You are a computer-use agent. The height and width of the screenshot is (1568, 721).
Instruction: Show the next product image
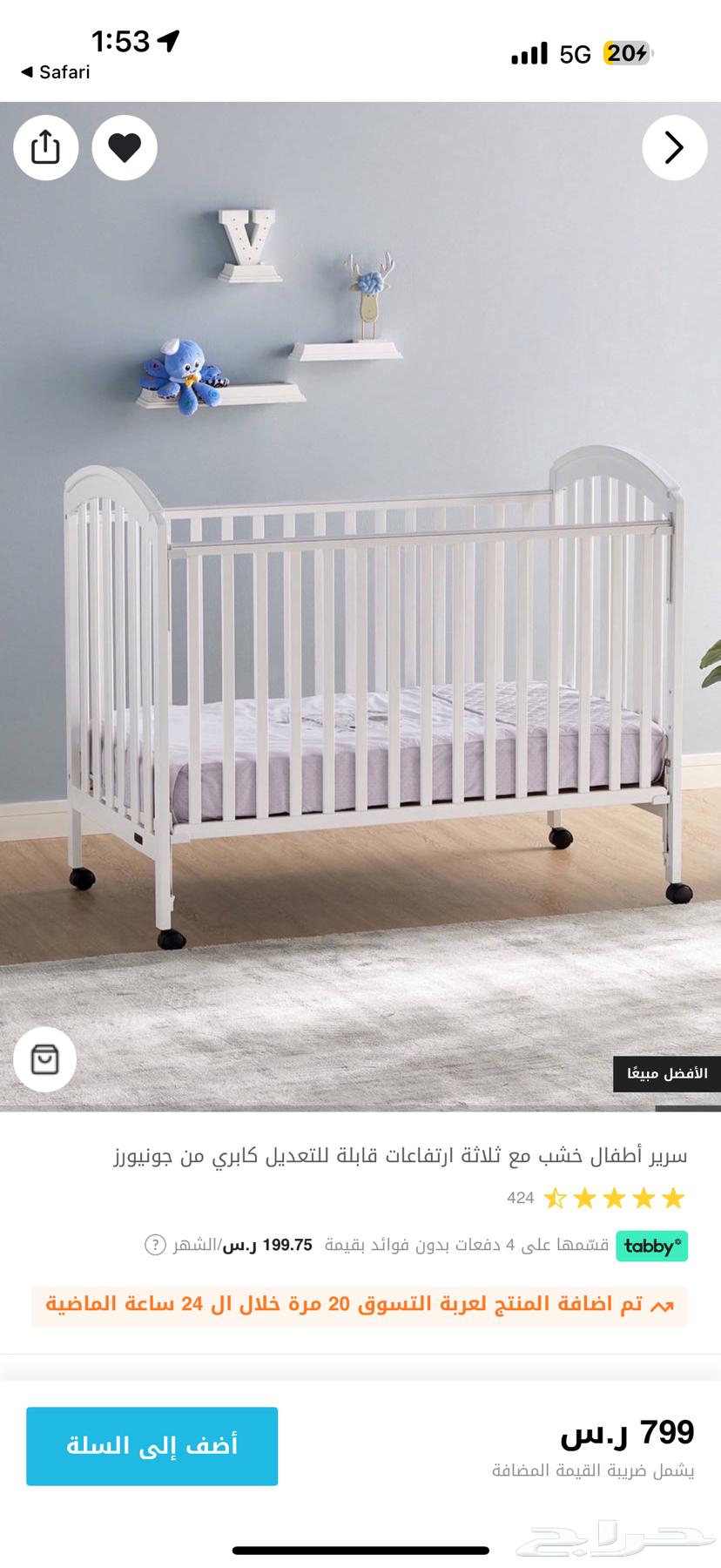click(674, 148)
